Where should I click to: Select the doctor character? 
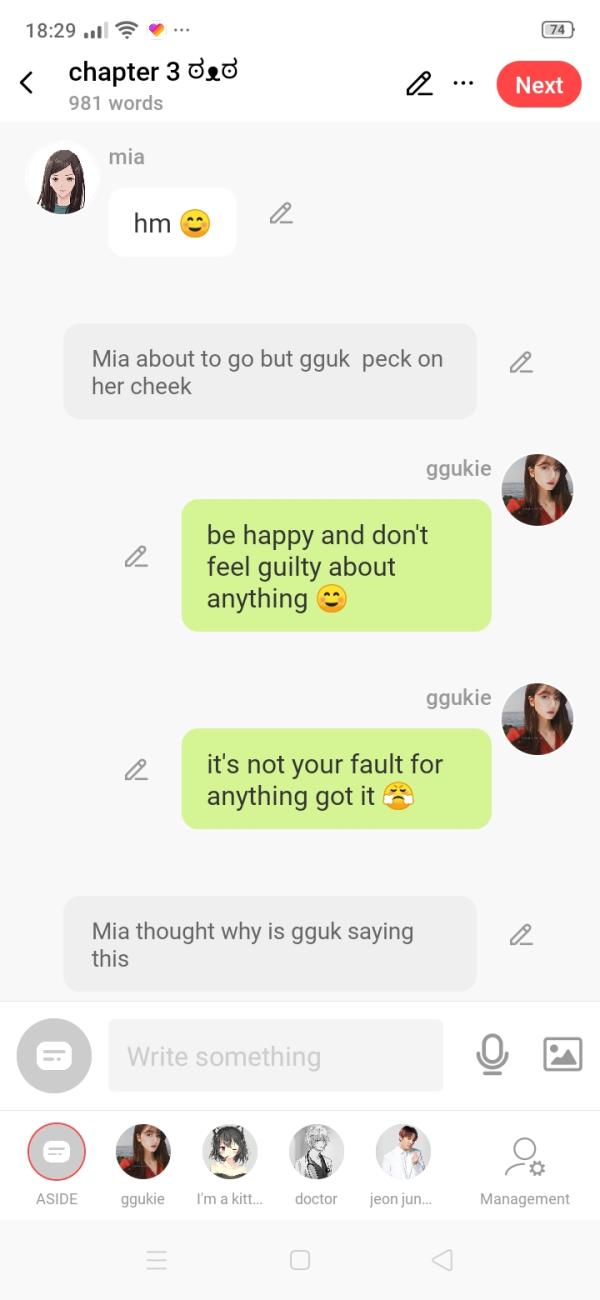(316, 1152)
